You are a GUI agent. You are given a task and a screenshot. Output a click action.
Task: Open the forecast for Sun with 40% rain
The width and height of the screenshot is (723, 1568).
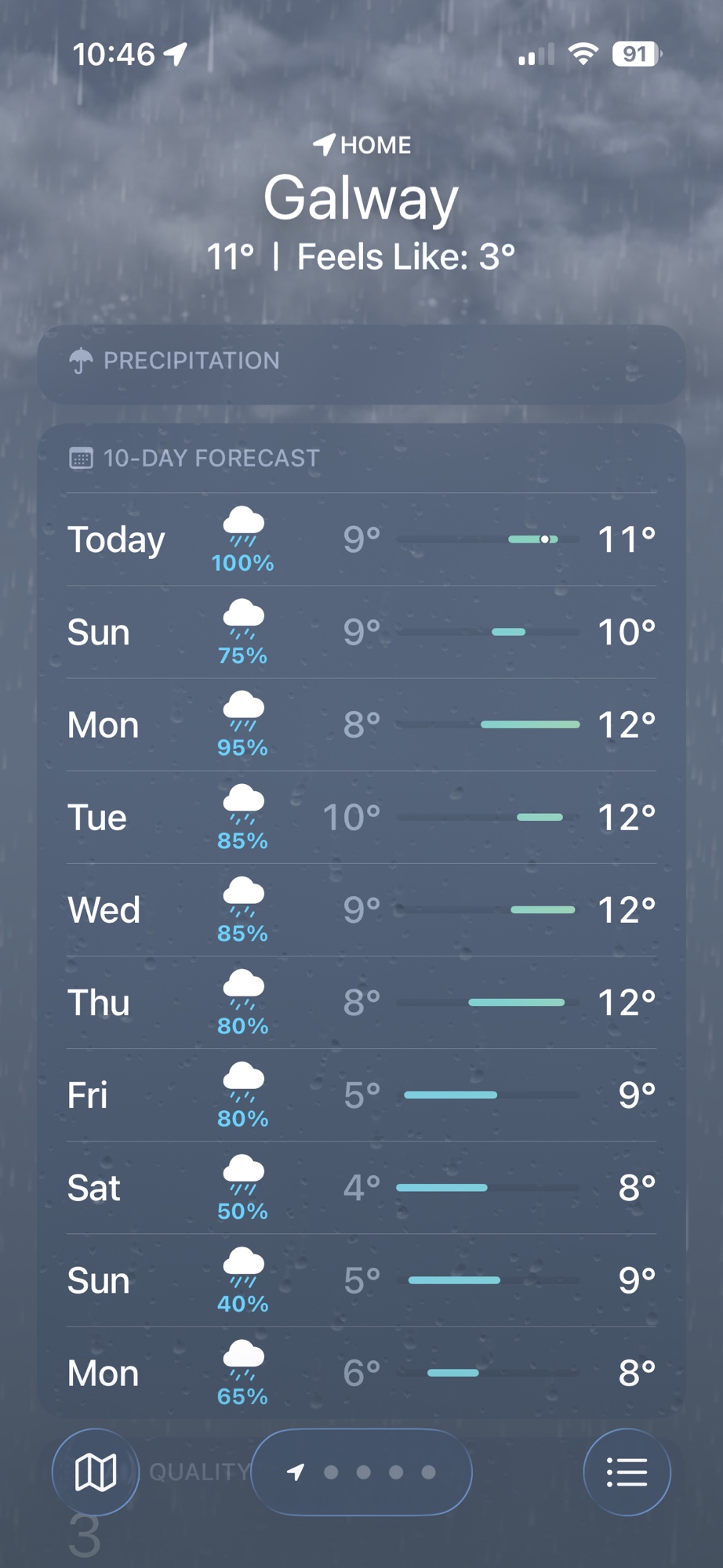[x=361, y=1279]
